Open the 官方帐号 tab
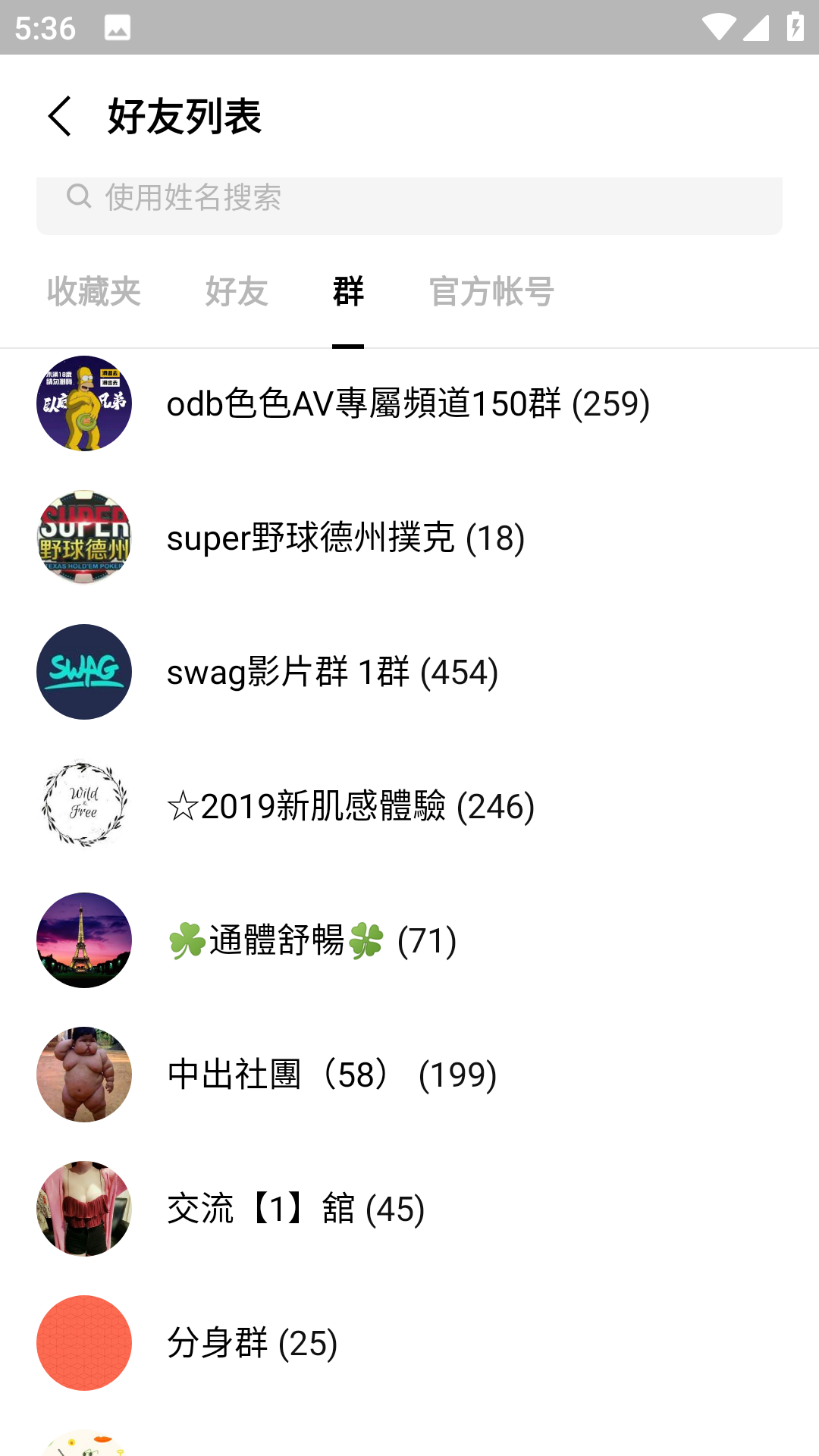The height and width of the screenshot is (1456, 819). point(491,292)
